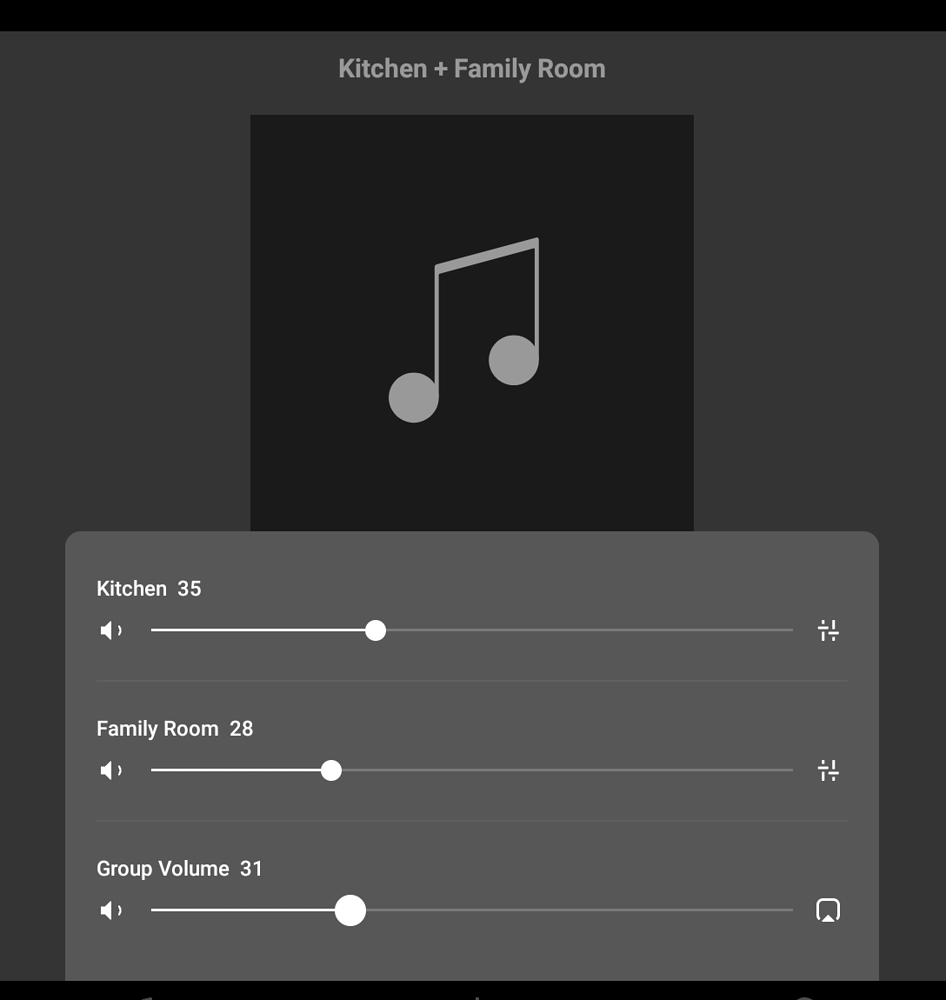946x1000 pixels.
Task: Tap the Family Room tune adjustment icon
Action: 827,770
